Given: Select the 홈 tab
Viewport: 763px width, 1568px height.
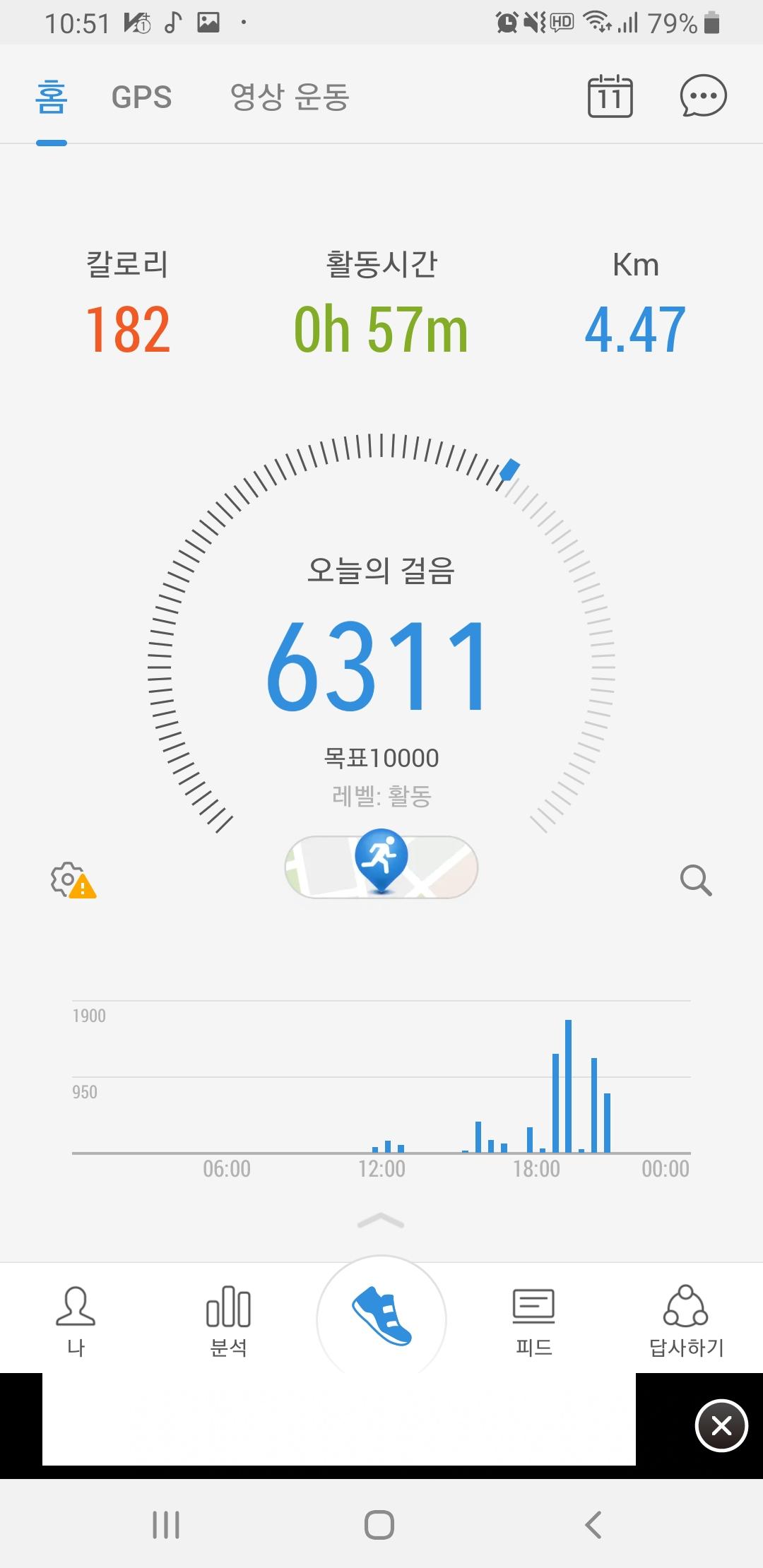Looking at the screenshot, I should pos(52,97).
